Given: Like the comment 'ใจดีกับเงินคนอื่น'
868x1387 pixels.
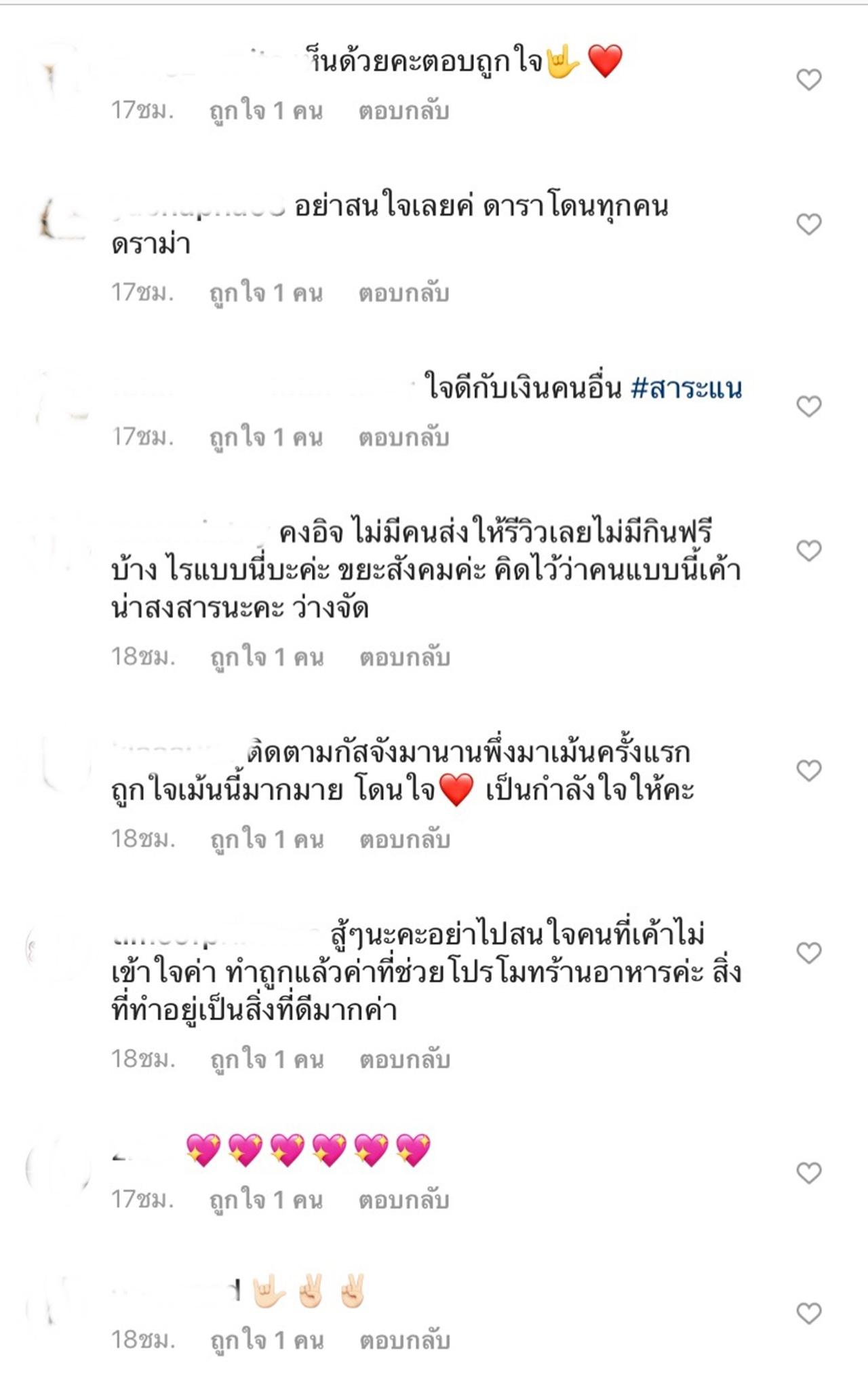Looking at the screenshot, I should (x=808, y=407).
